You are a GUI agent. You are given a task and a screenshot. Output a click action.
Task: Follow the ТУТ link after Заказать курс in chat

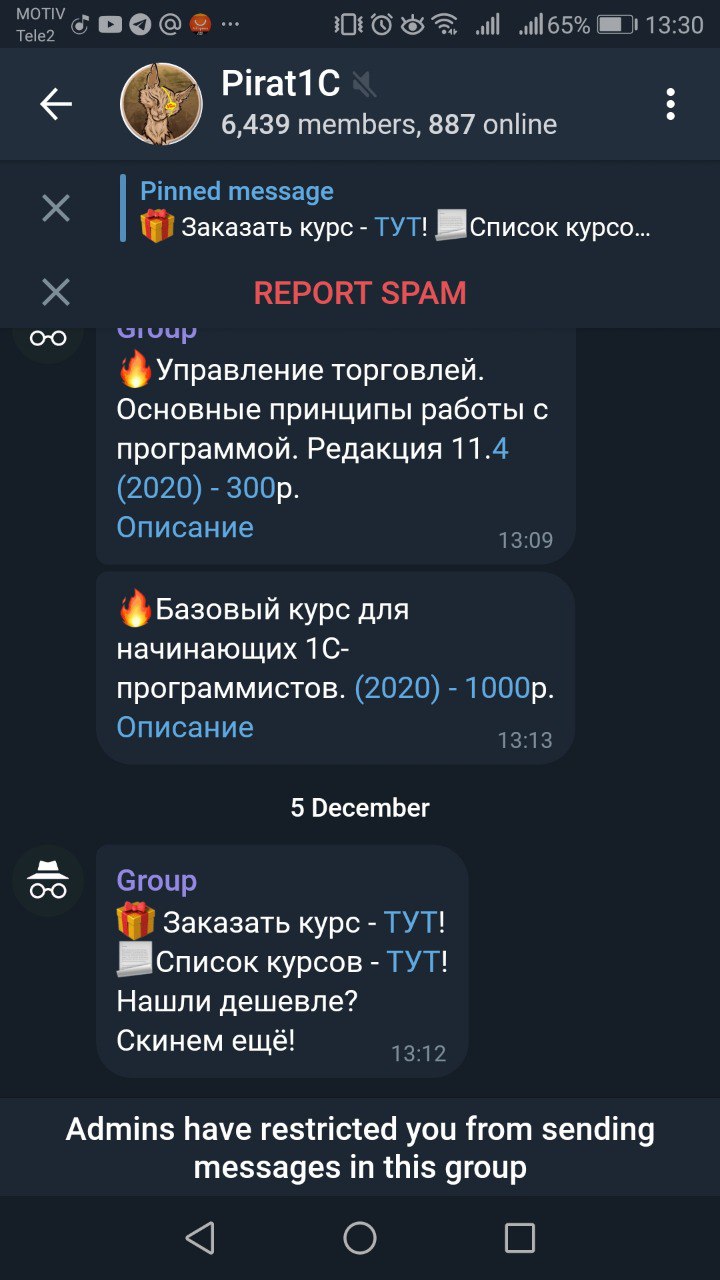coord(410,921)
